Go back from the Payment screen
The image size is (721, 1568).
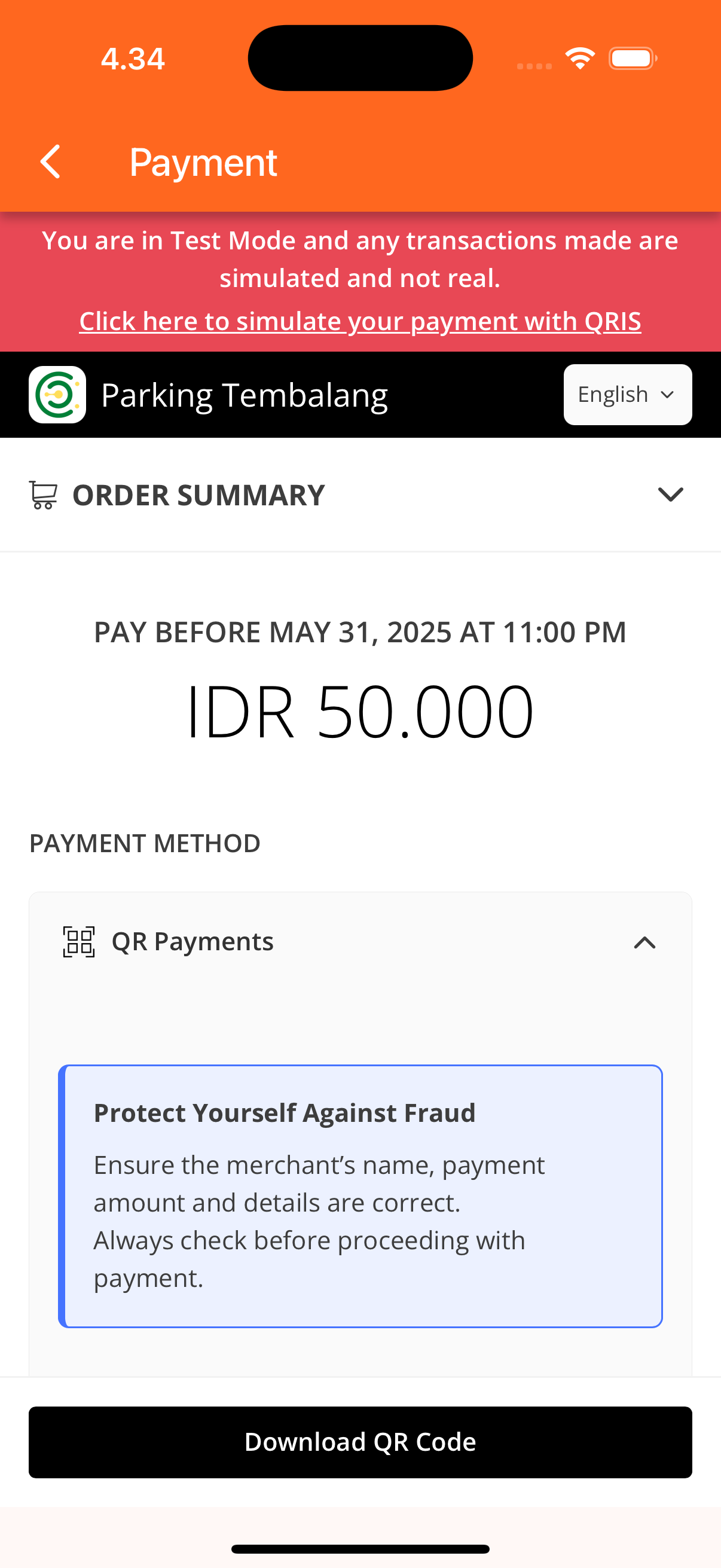tap(50, 162)
